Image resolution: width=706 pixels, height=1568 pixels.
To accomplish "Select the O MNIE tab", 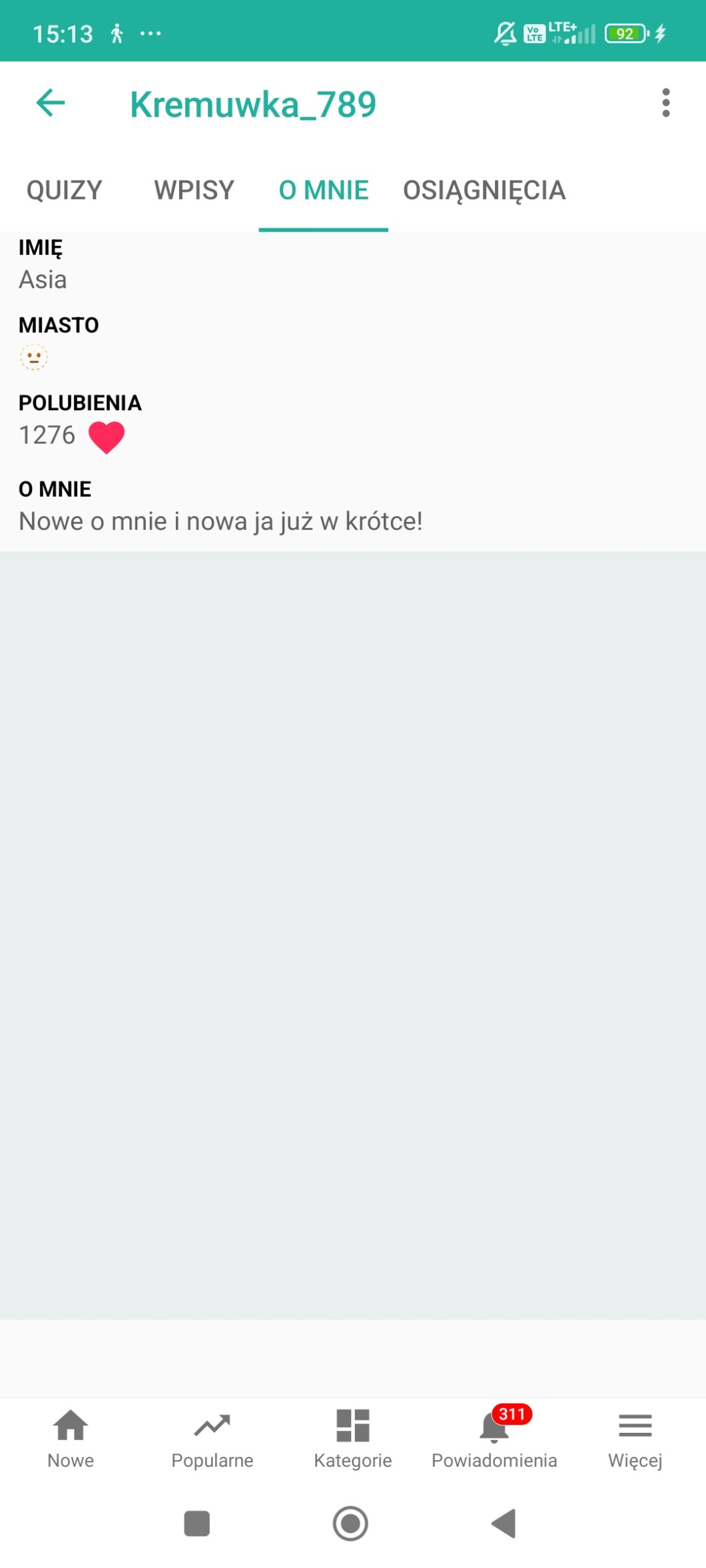I will [324, 190].
